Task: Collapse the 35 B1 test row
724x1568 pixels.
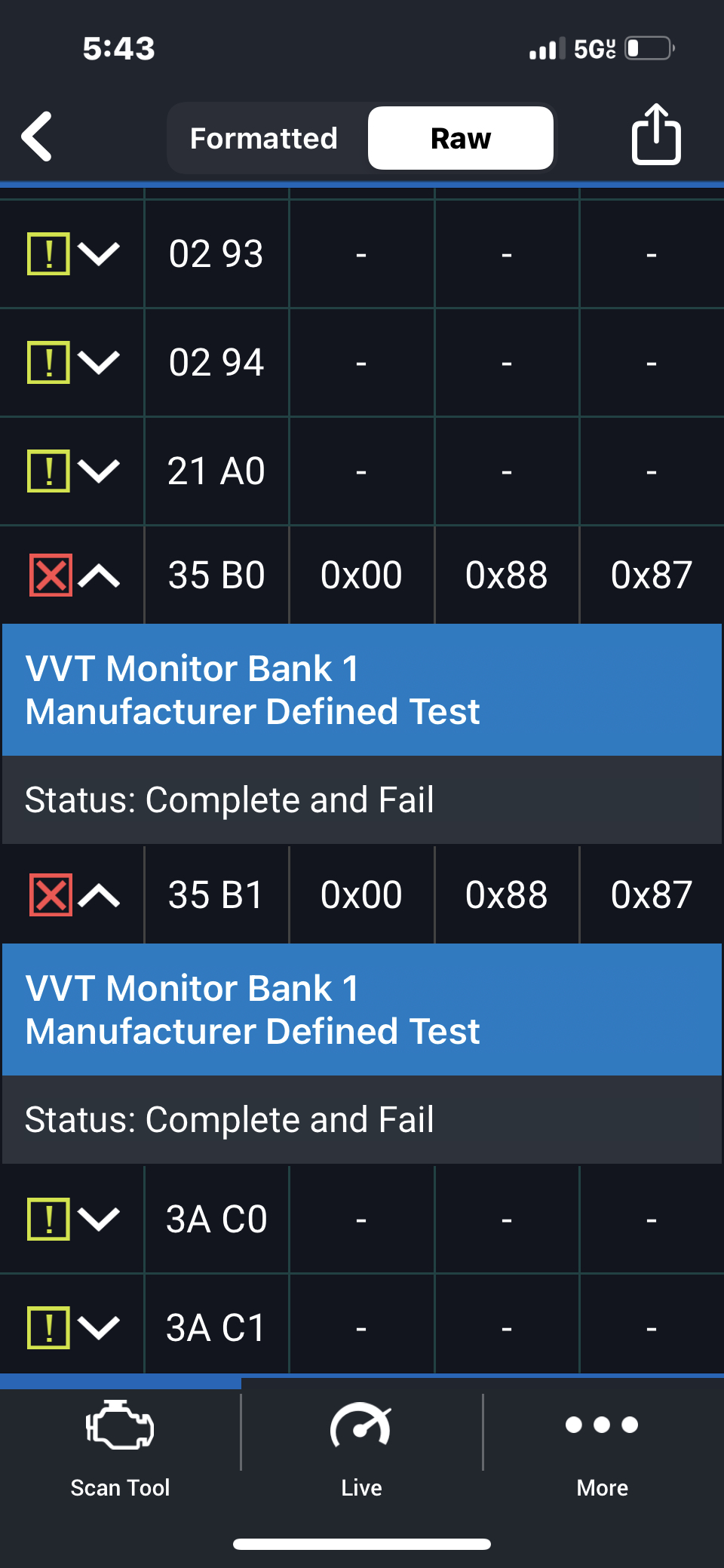Action: [x=99, y=896]
